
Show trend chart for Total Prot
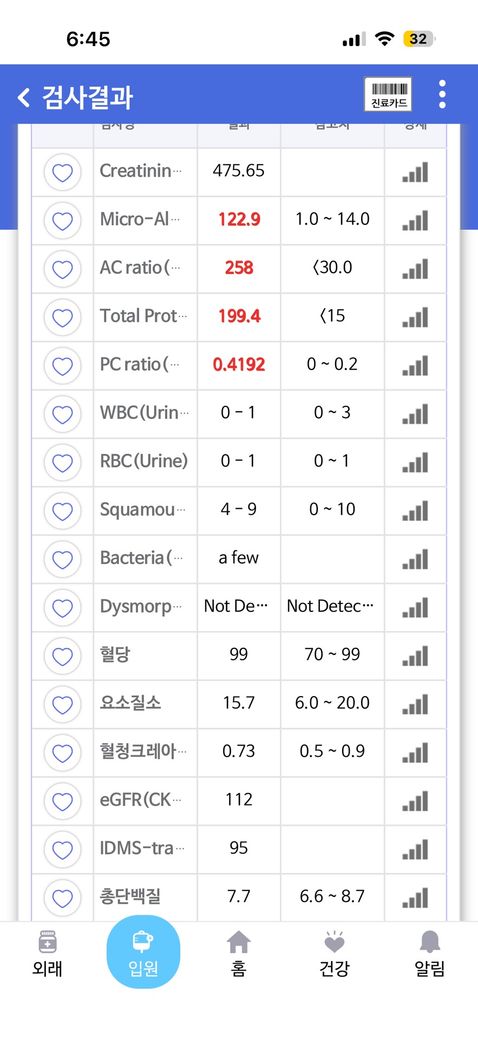tap(415, 317)
